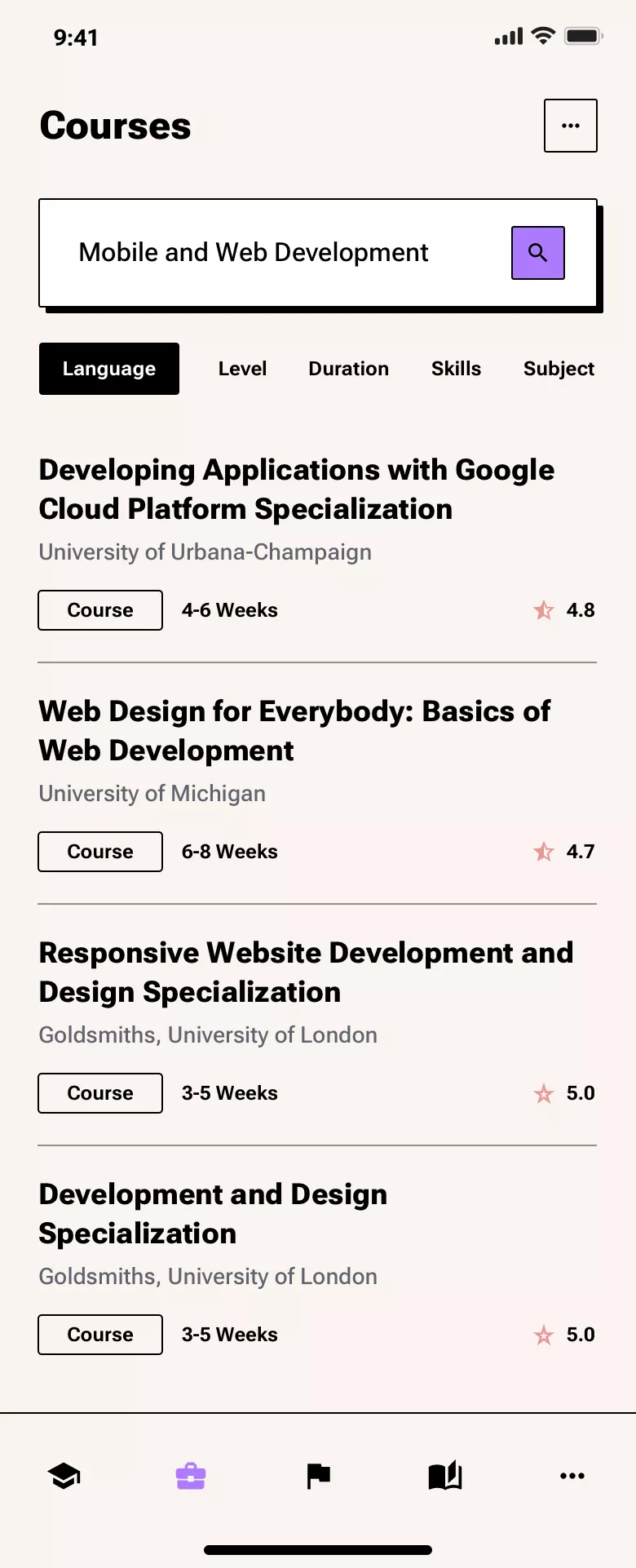The height and width of the screenshot is (1568, 636).
Task: Tap Course badge under Web Design for Everybody
Action: [x=99, y=851]
